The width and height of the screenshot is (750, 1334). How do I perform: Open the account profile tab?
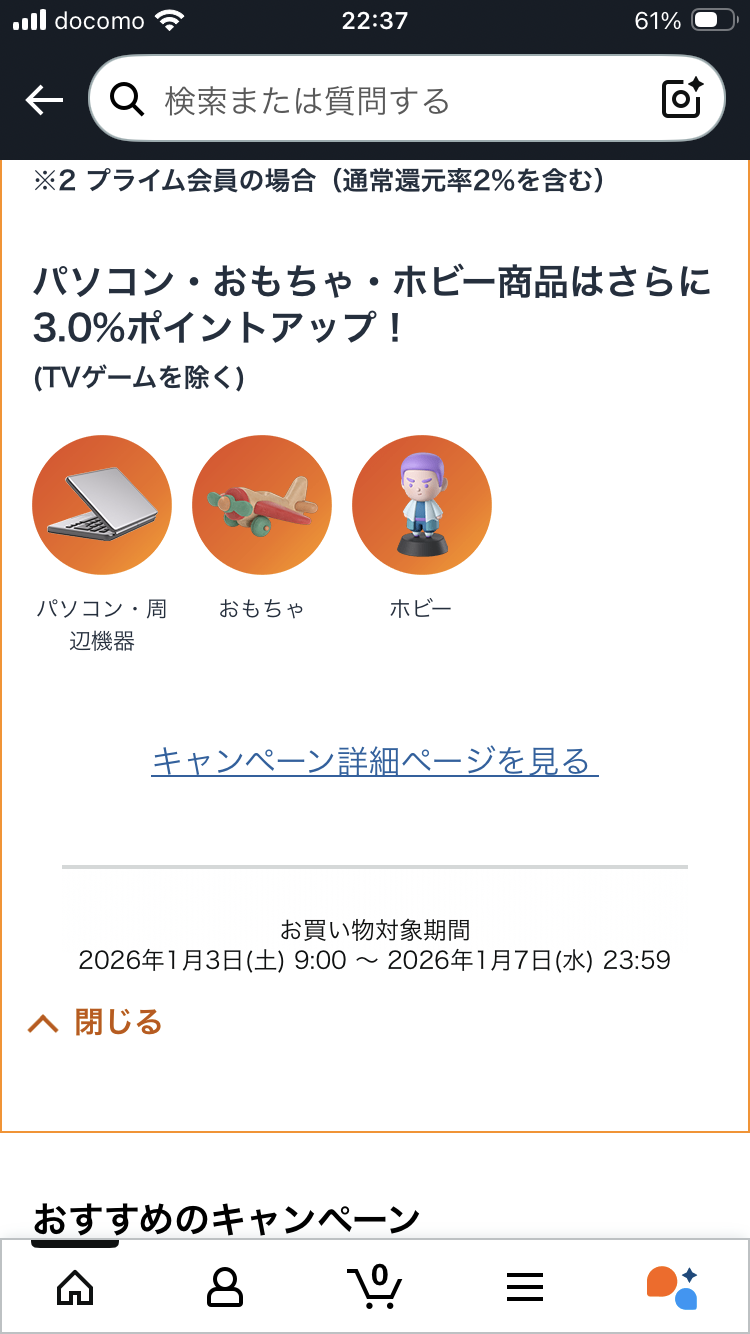click(x=225, y=1287)
